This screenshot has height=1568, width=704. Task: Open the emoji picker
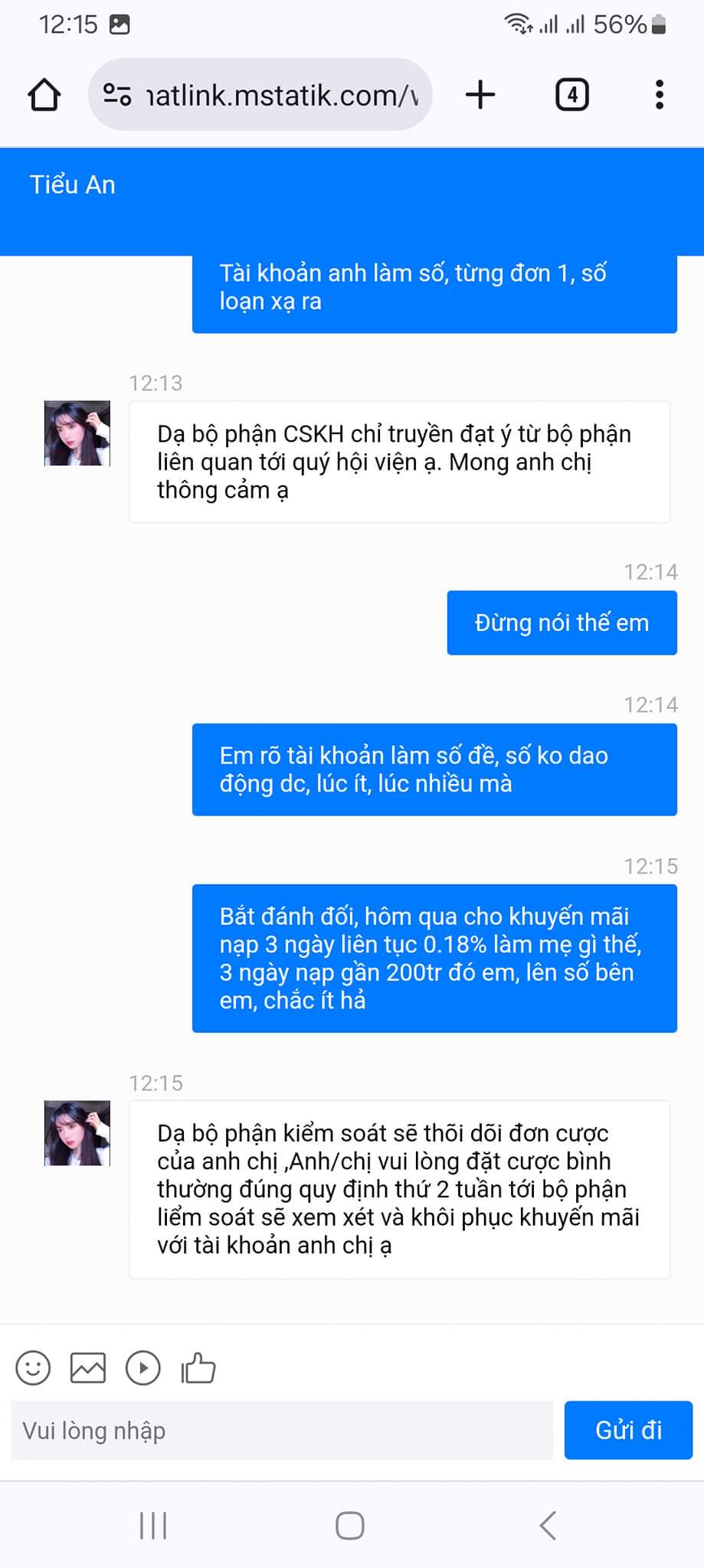(x=33, y=1367)
